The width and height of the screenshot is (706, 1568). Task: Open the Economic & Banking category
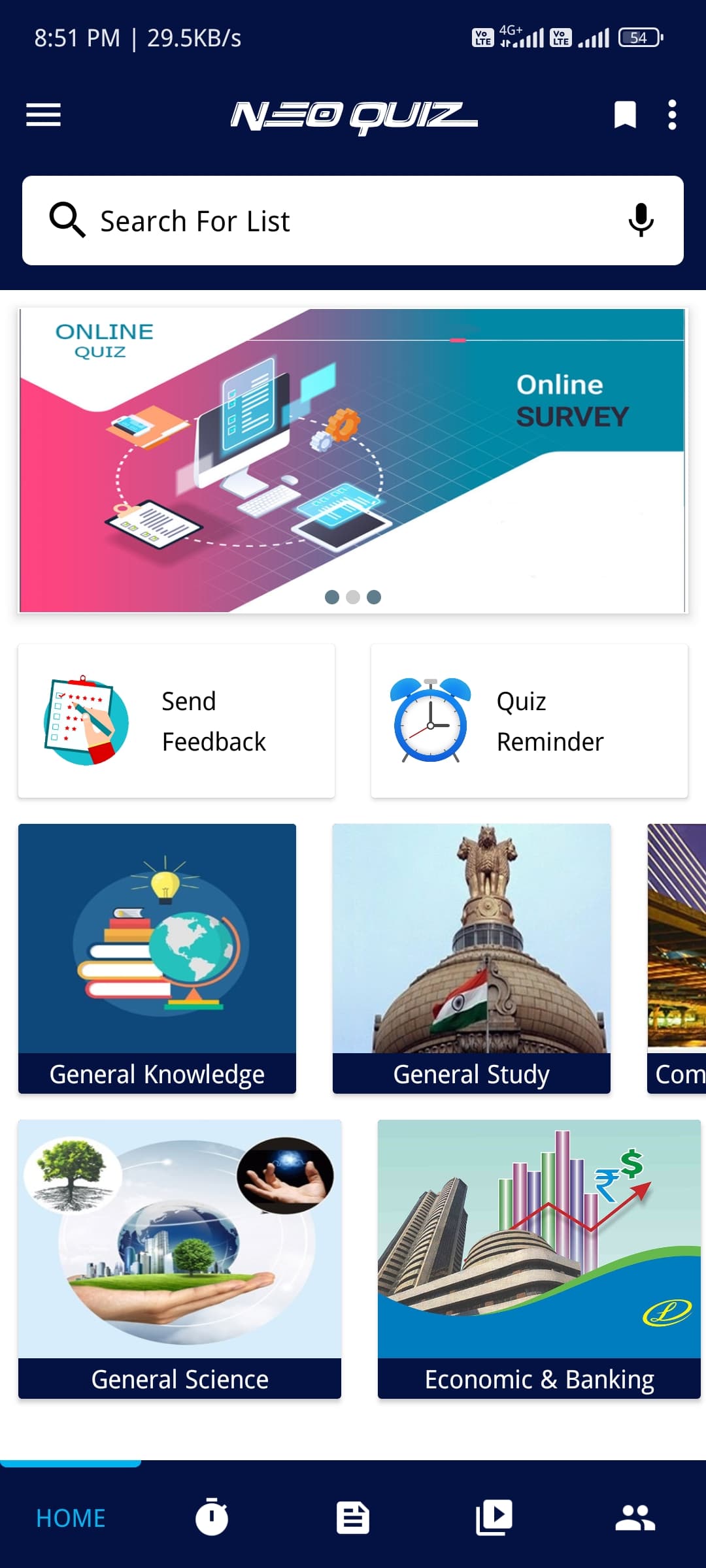(539, 1259)
